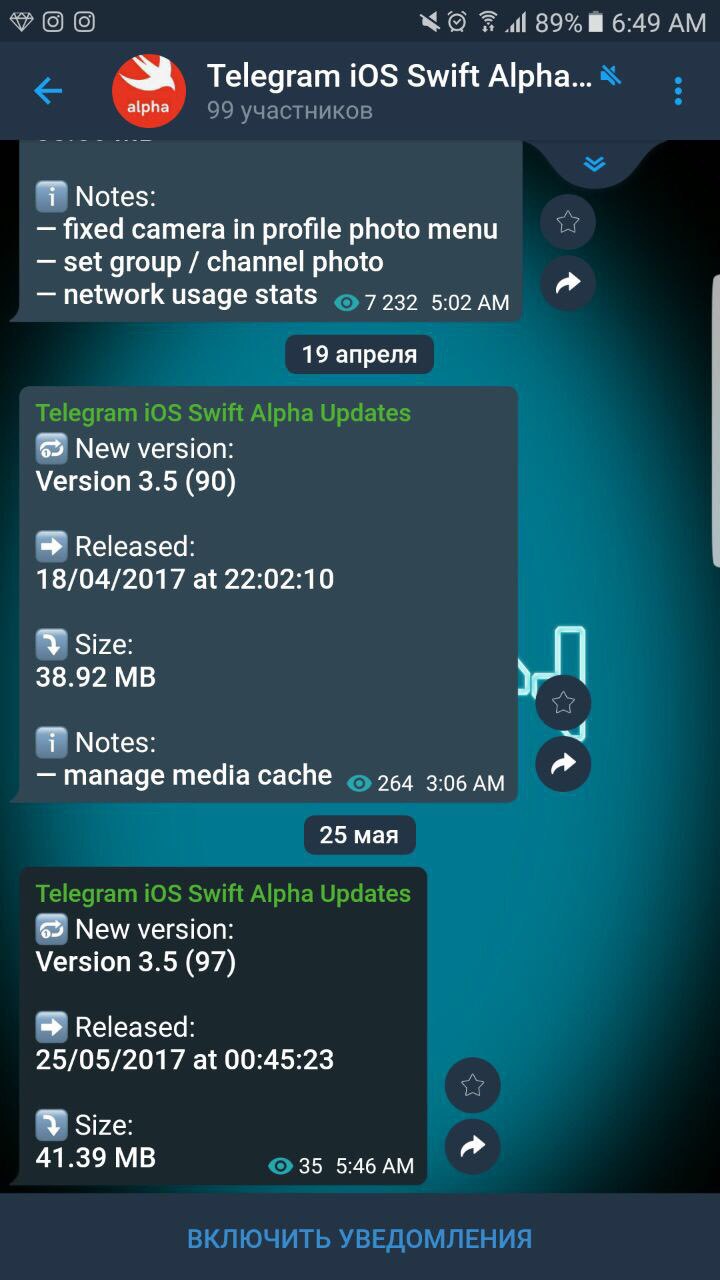The width and height of the screenshot is (720, 1280).
Task: Open the three-dot overflow menu
Action: pyautogui.click(x=678, y=92)
